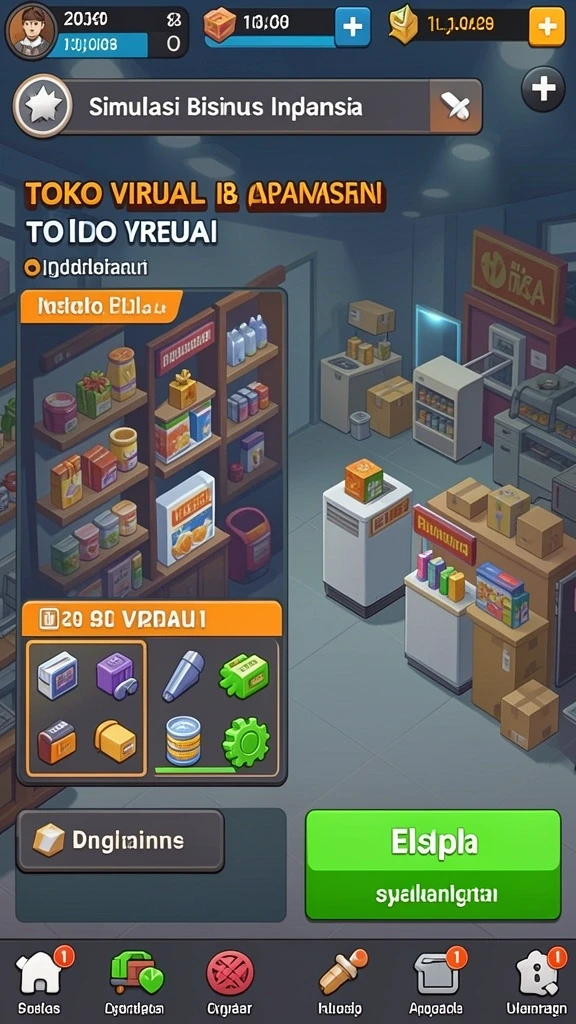The image size is (576, 1024).
Task: Tap the round dark plus button
Action: tap(543, 89)
